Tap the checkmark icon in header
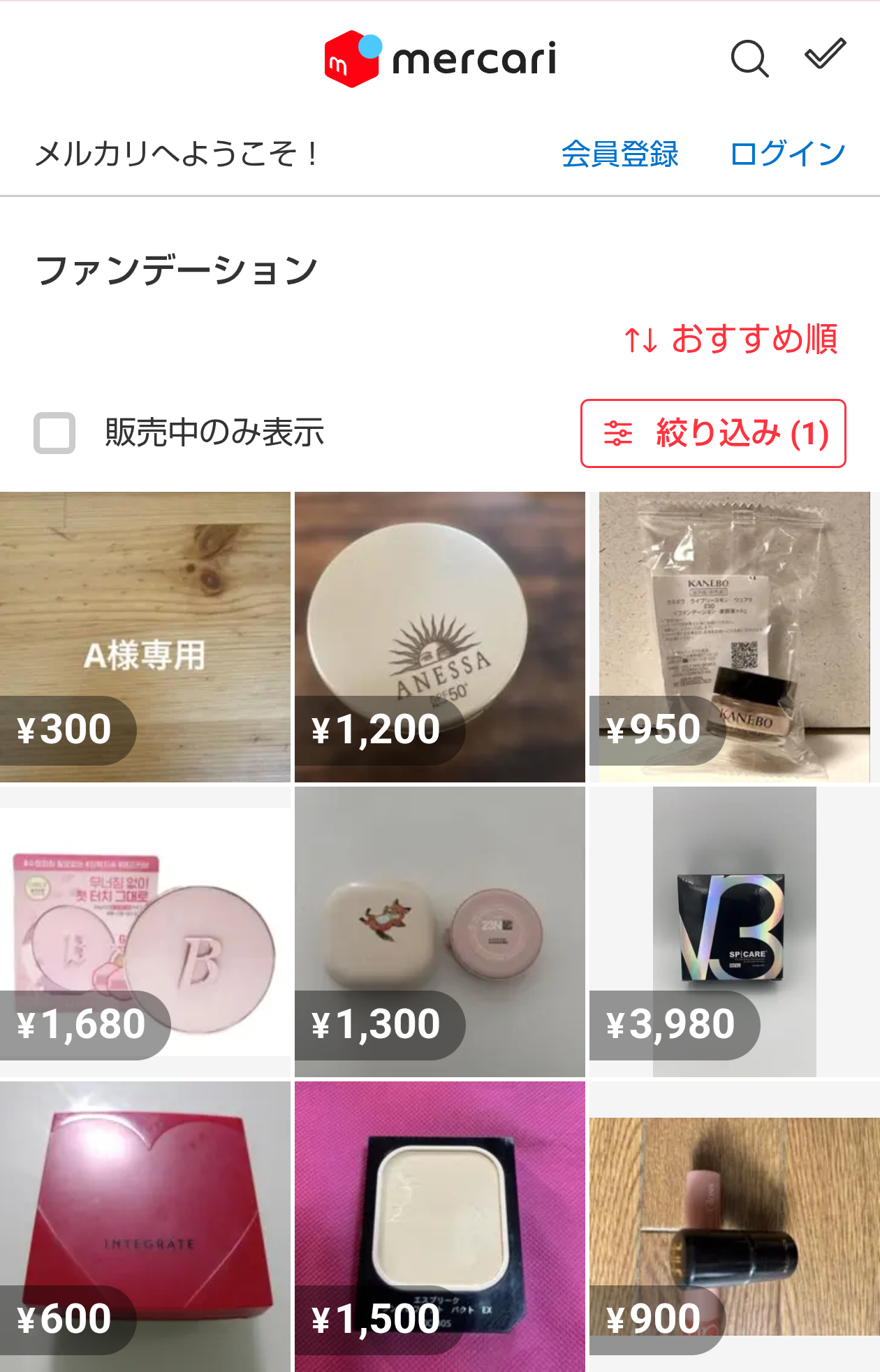The image size is (880, 1372). coord(825,54)
